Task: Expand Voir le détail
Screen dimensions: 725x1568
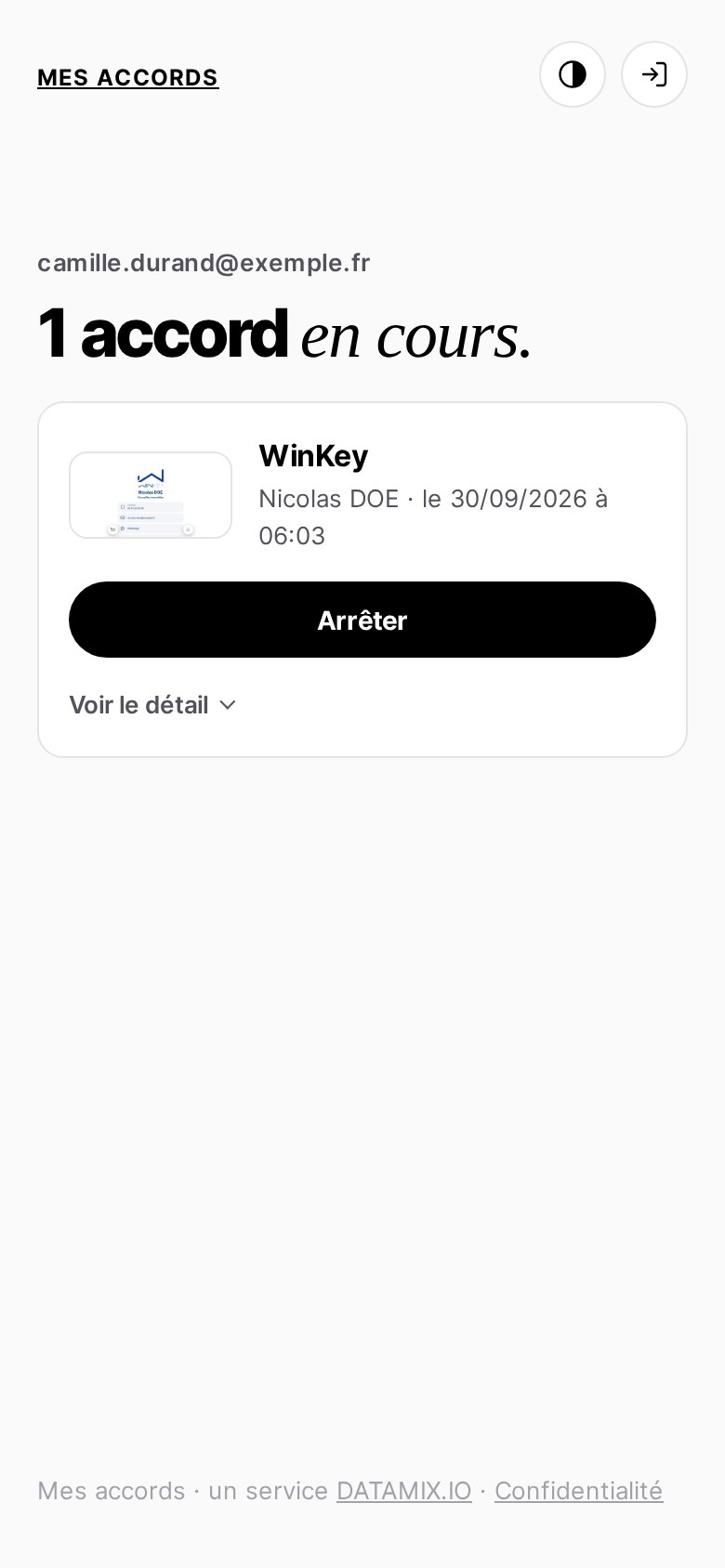Action: pyautogui.click(x=153, y=705)
